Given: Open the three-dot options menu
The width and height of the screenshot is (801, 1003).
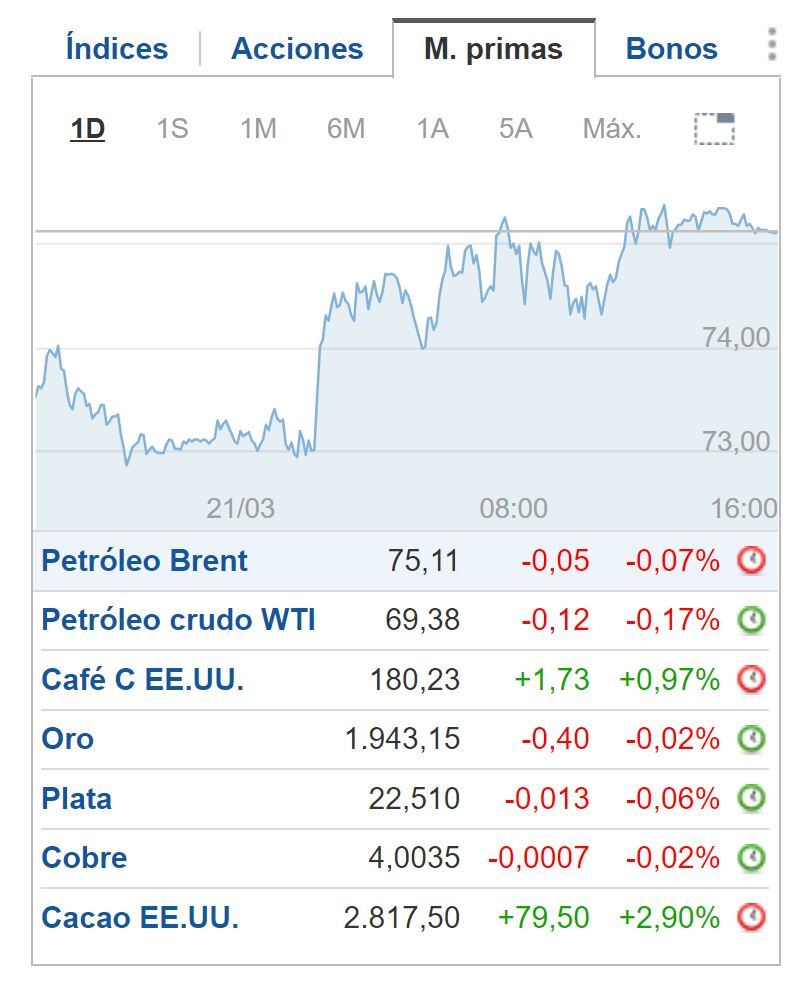Looking at the screenshot, I should pyautogui.click(x=771, y=42).
